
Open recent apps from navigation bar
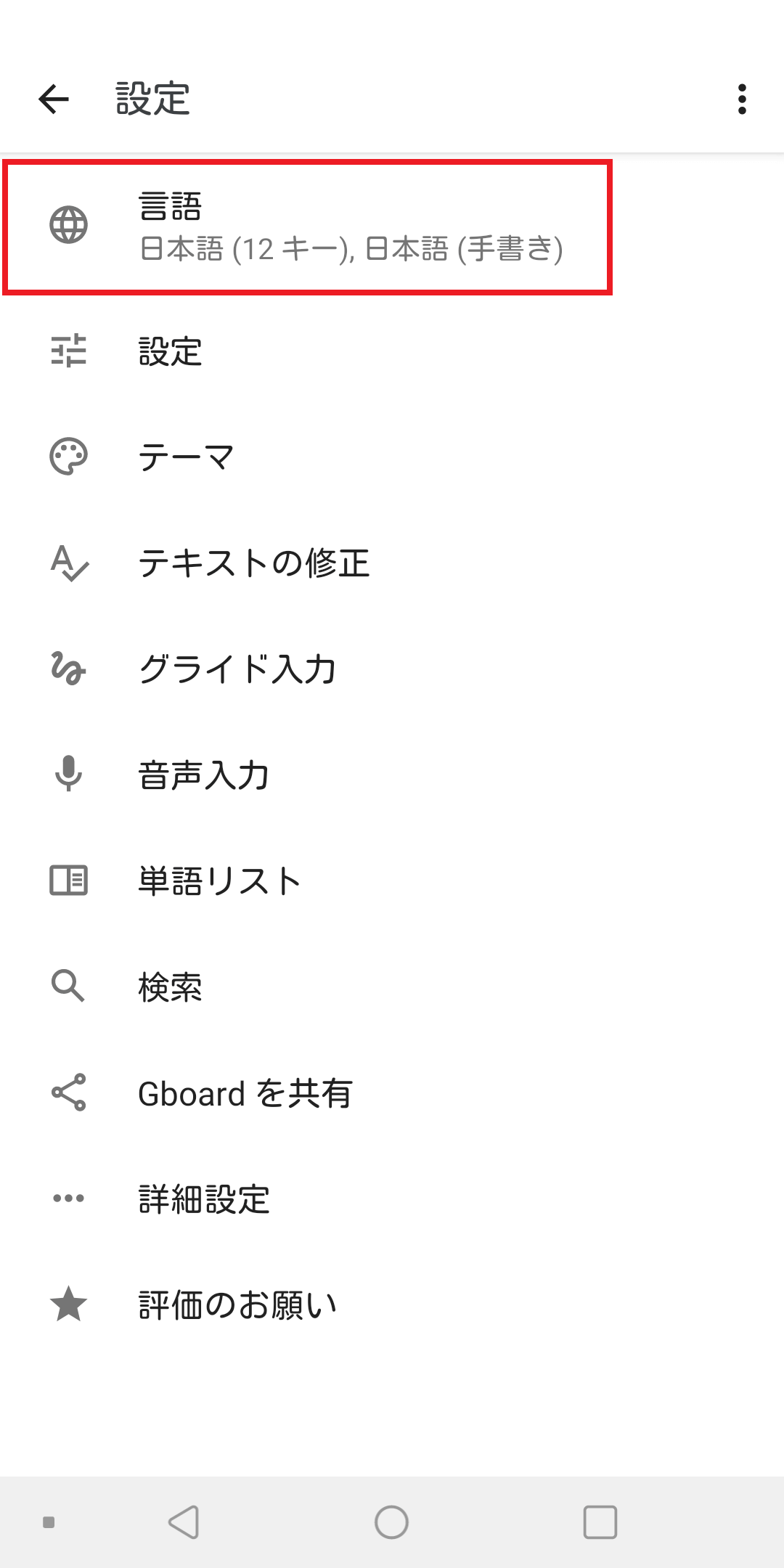coord(600,1522)
